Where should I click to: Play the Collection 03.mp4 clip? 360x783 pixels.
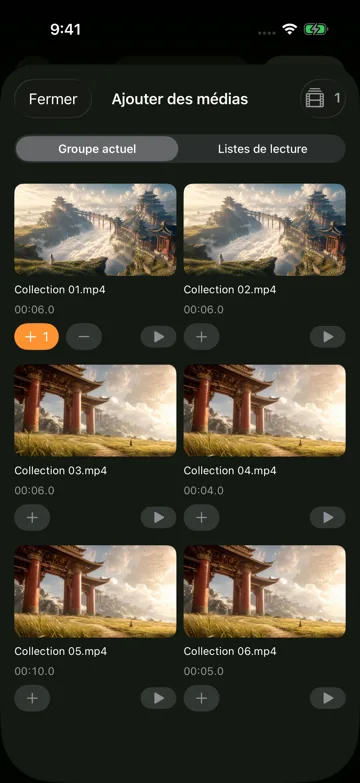158,518
